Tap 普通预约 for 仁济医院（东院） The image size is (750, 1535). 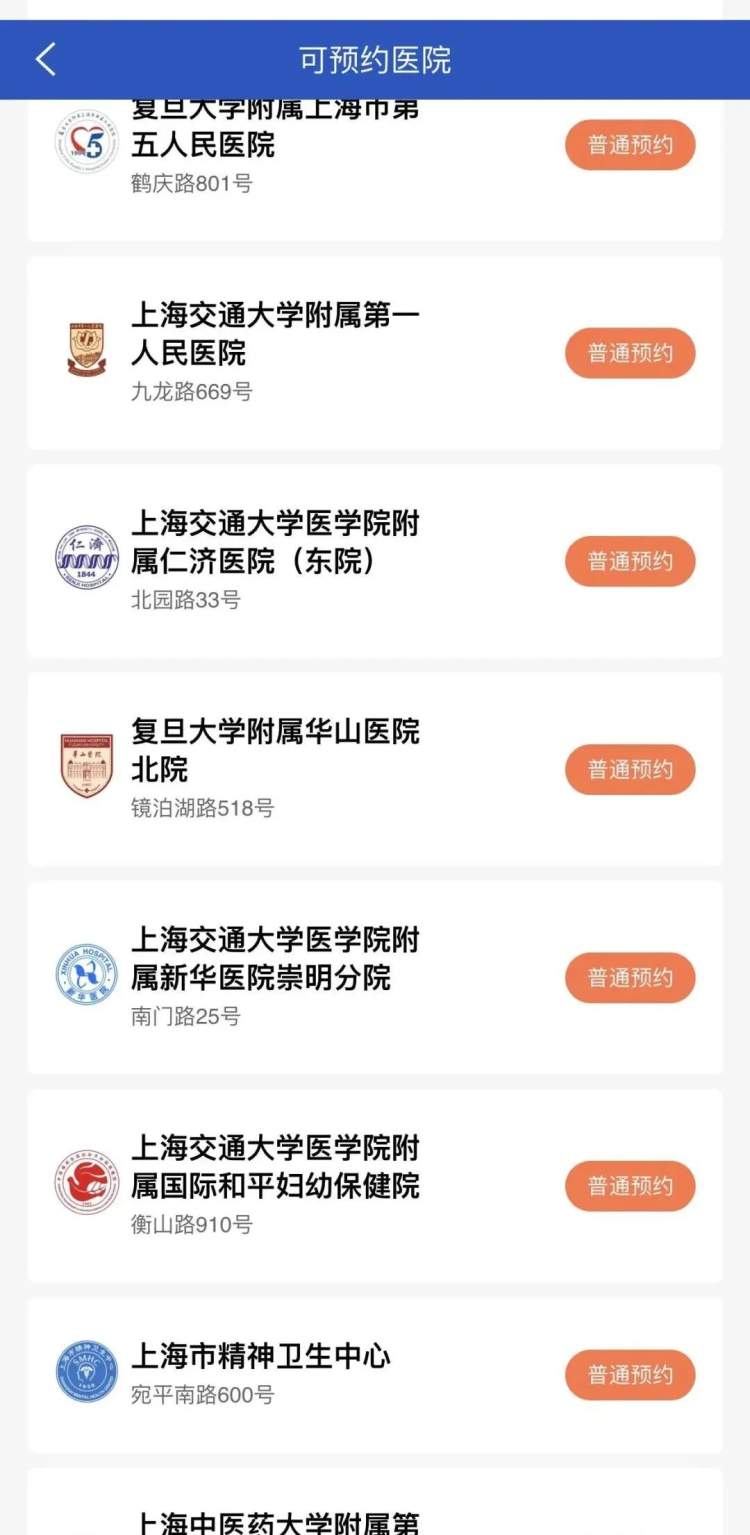pos(629,561)
